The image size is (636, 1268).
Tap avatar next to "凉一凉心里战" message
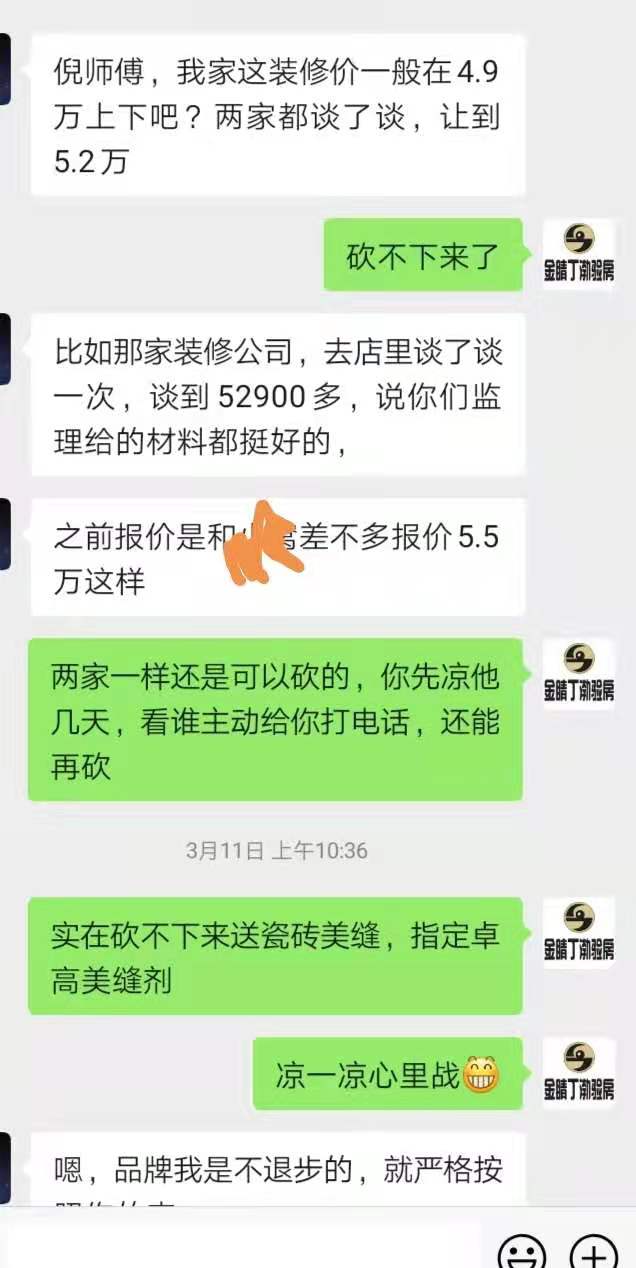(x=579, y=1073)
